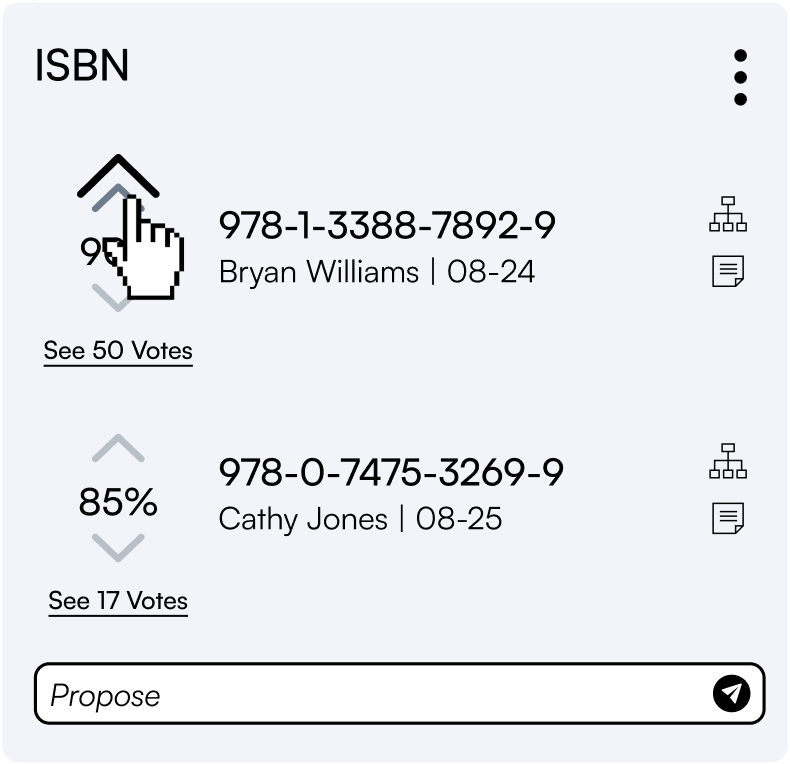Focus the Propose text field

(370, 695)
